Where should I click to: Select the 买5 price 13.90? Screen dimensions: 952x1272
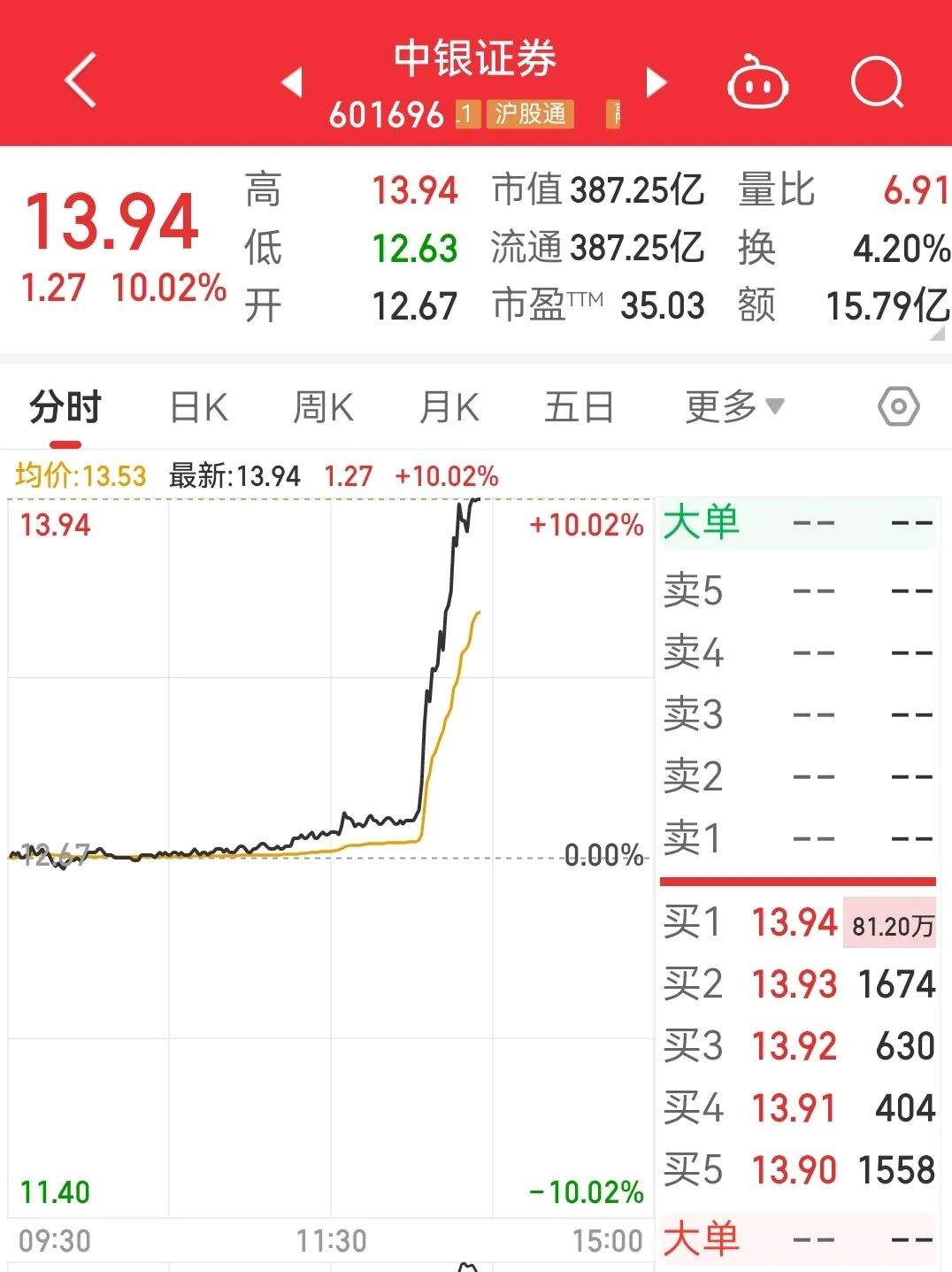[795, 1168]
